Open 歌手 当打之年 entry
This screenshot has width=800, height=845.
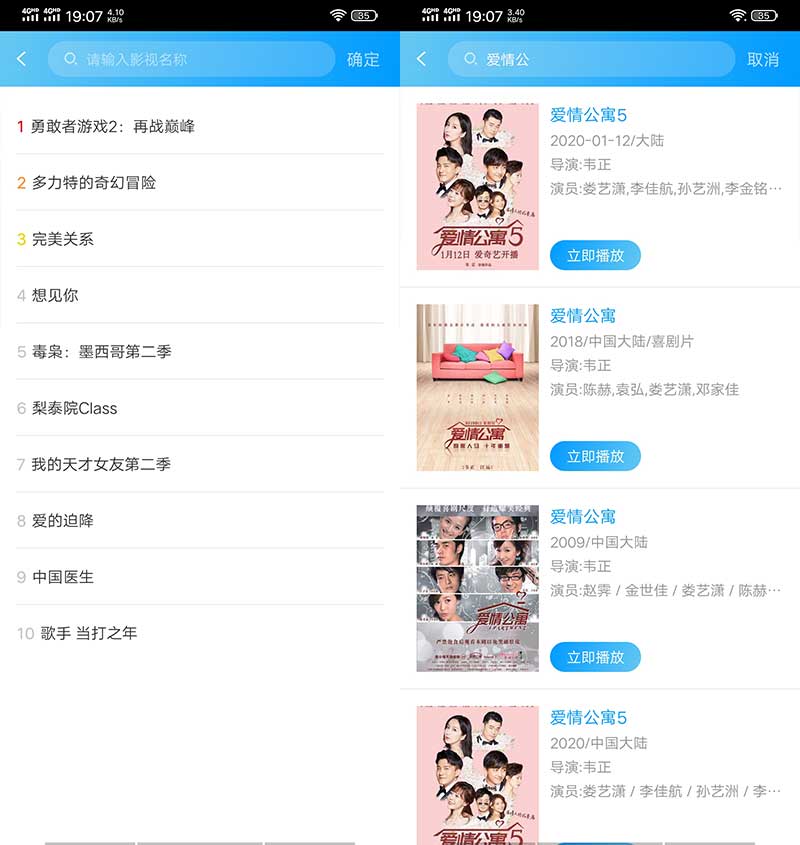(x=84, y=633)
